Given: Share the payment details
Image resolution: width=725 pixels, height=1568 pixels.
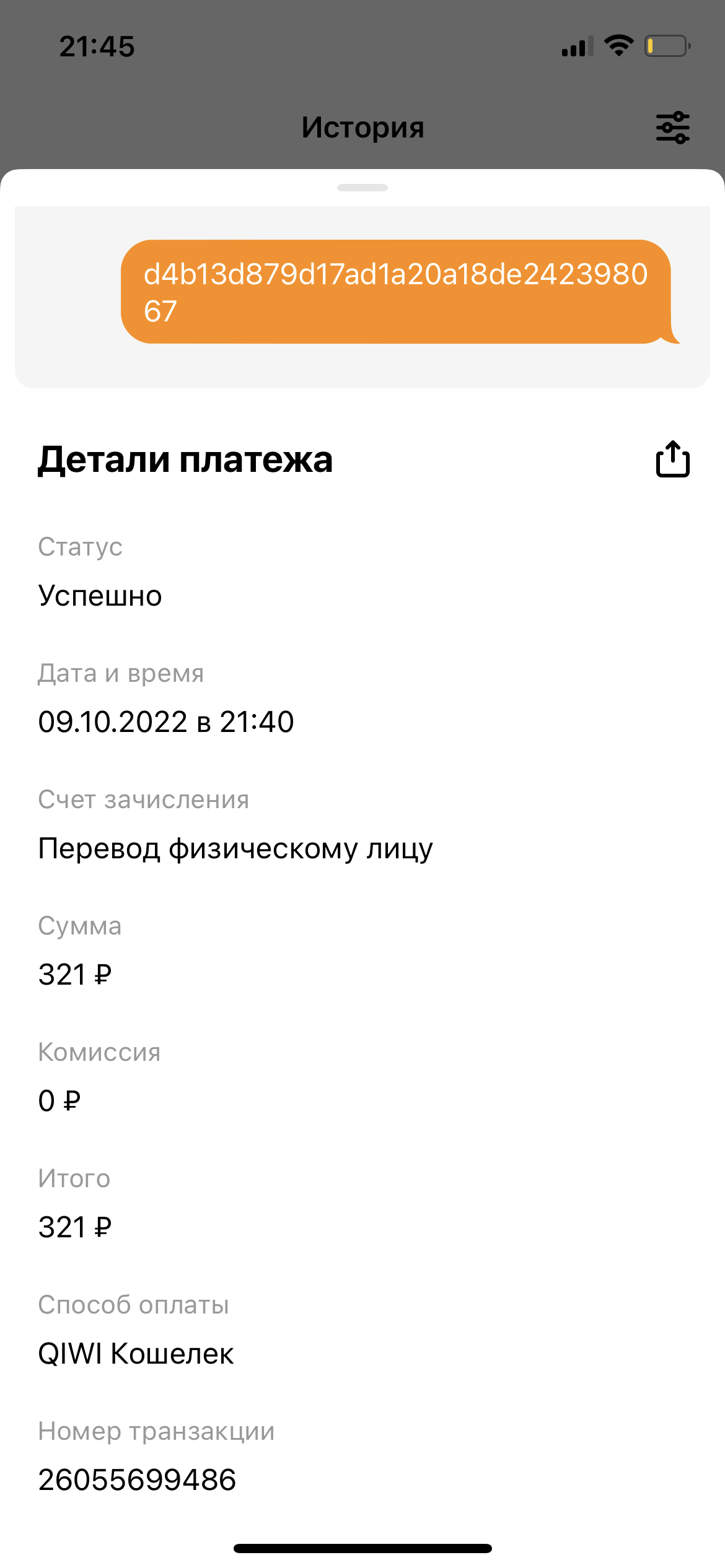Looking at the screenshot, I should click(x=673, y=459).
